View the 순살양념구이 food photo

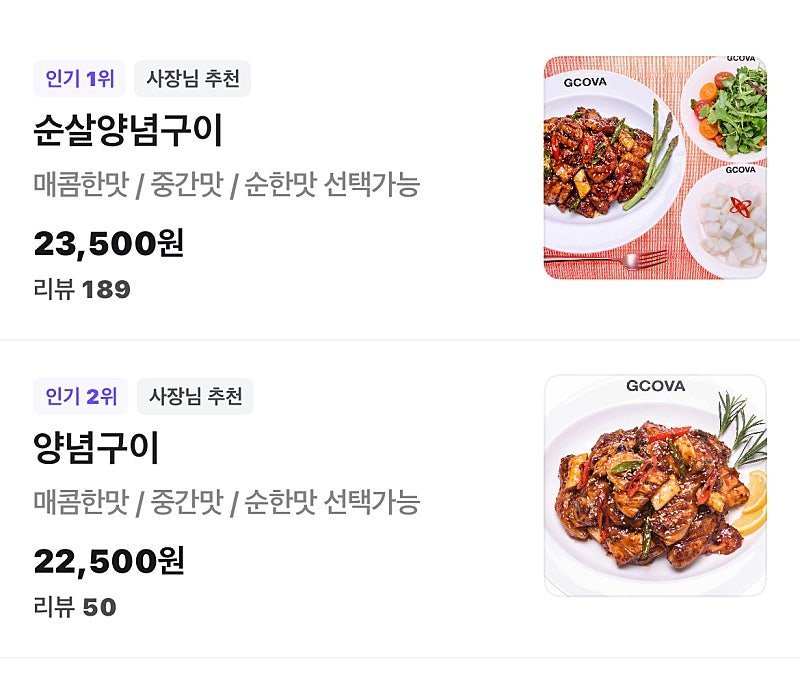(655, 167)
